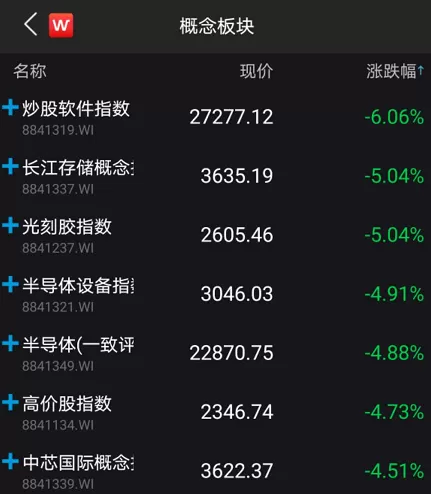Open the 中芯国际概念 index row

tap(215, 468)
